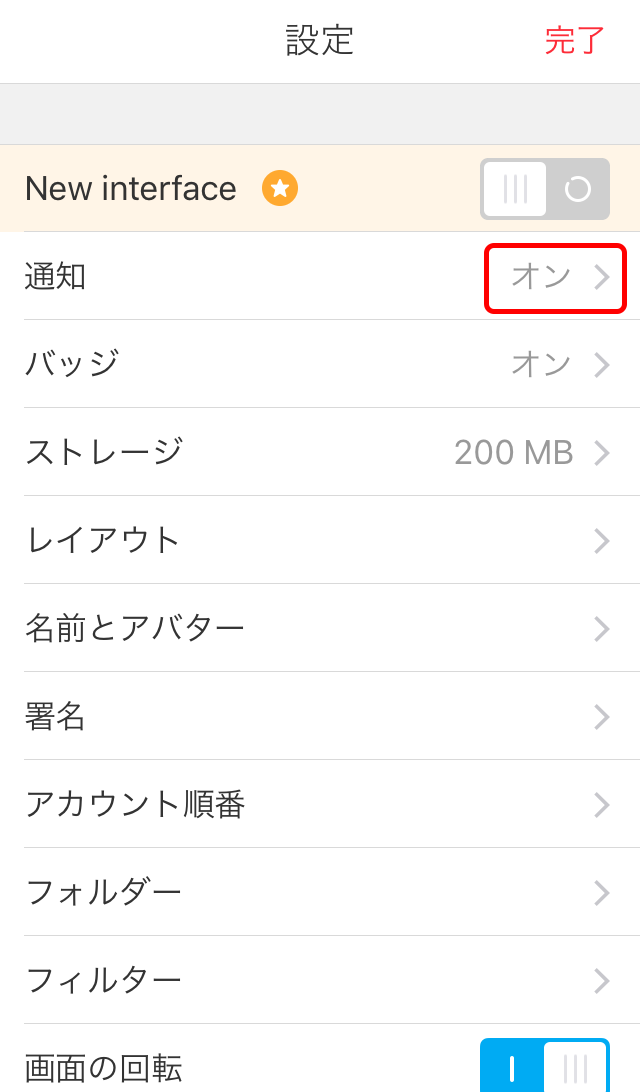The height and width of the screenshot is (1092, 640).
Task: Open the 署名 settings row
Action: [x=320, y=716]
